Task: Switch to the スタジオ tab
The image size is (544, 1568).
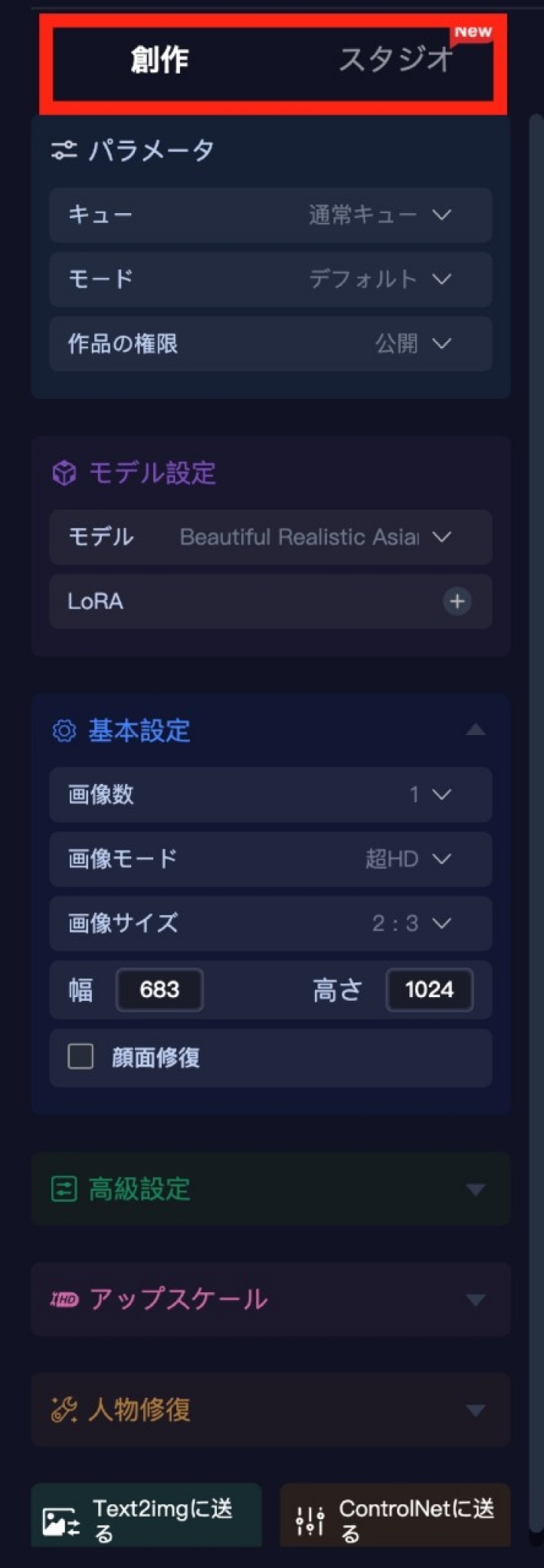Action: 396,60
